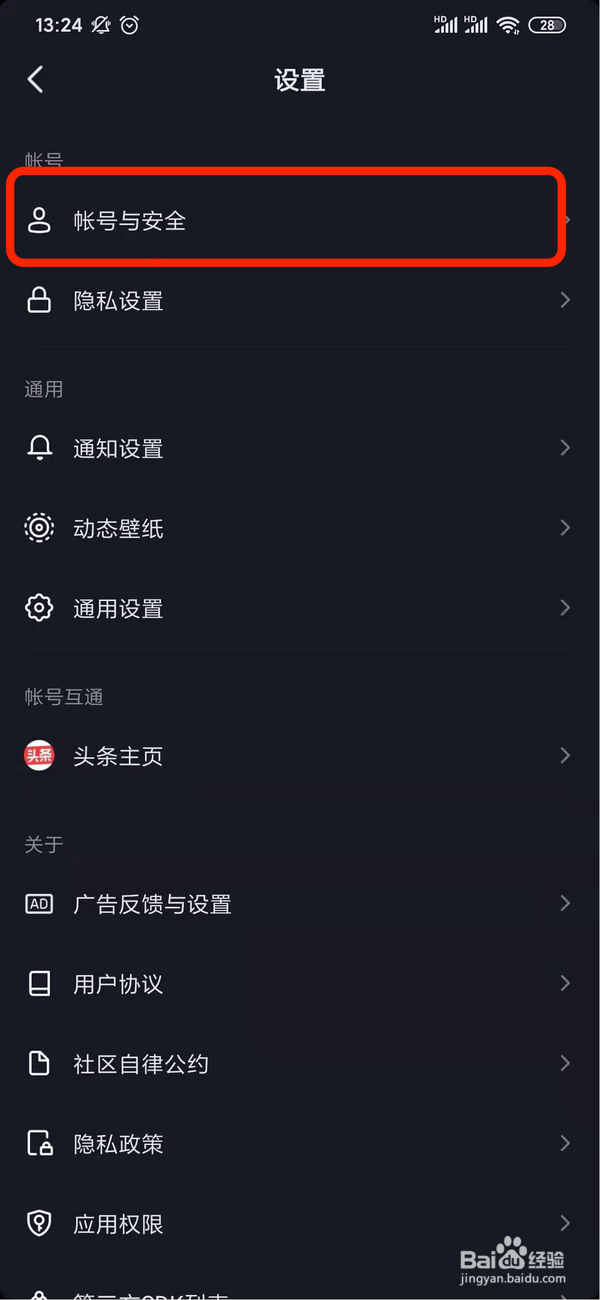600x1300 pixels.
Task: Open 隐私设置
Action: [x=300, y=301]
